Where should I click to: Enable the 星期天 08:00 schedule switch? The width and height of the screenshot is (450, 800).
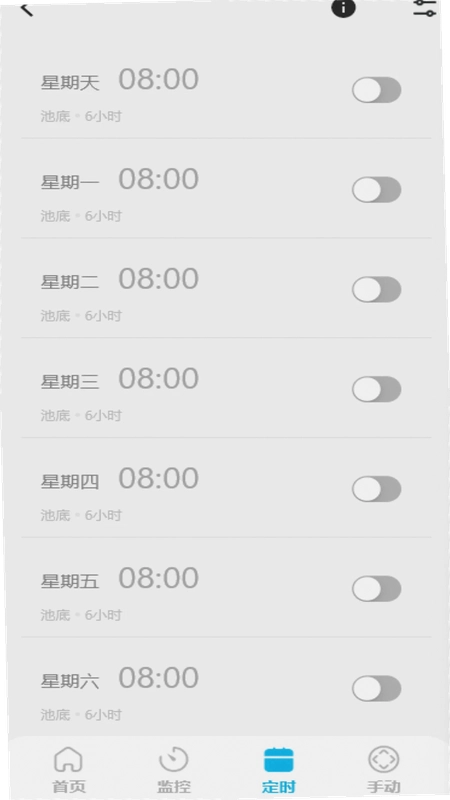[x=377, y=90]
